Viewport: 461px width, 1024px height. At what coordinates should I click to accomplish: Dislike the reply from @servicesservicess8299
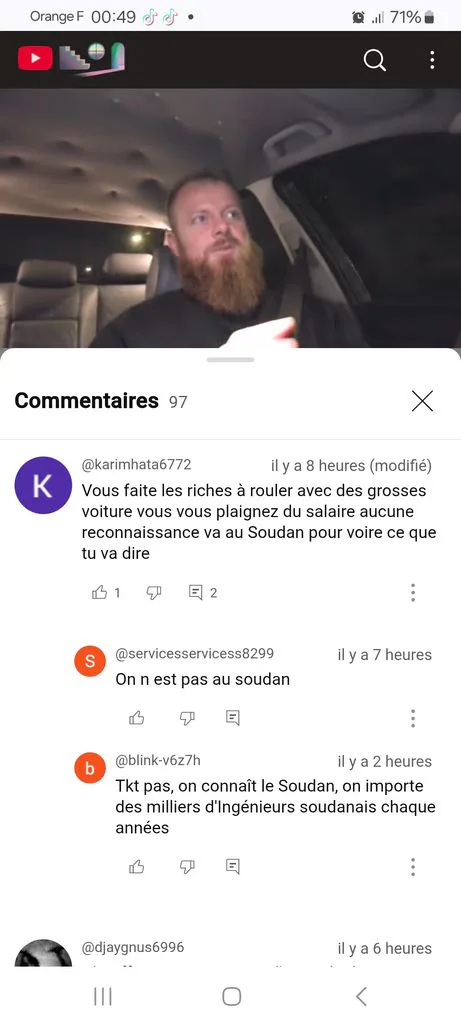187,718
